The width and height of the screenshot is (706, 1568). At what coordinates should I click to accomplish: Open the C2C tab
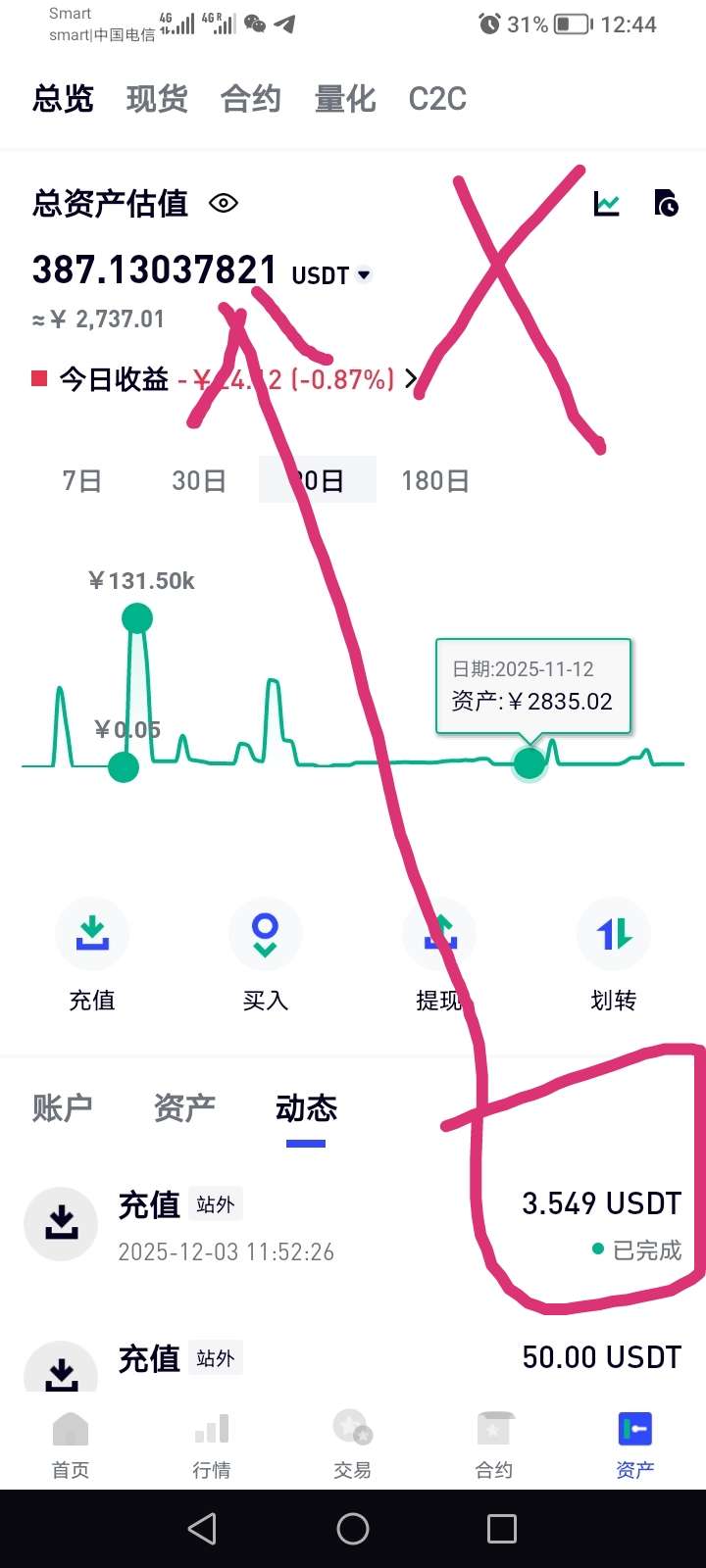click(x=437, y=99)
